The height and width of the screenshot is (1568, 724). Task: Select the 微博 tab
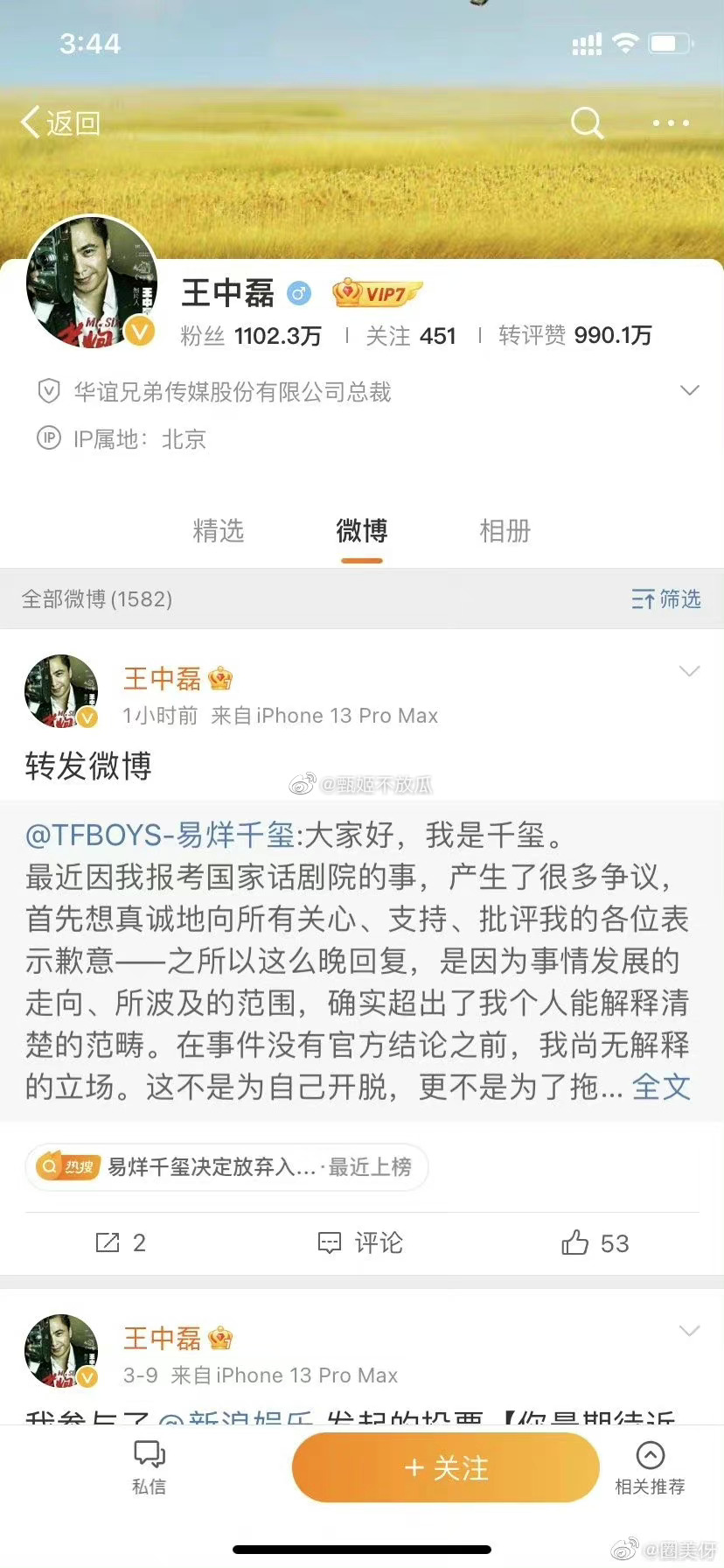(x=361, y=531)
